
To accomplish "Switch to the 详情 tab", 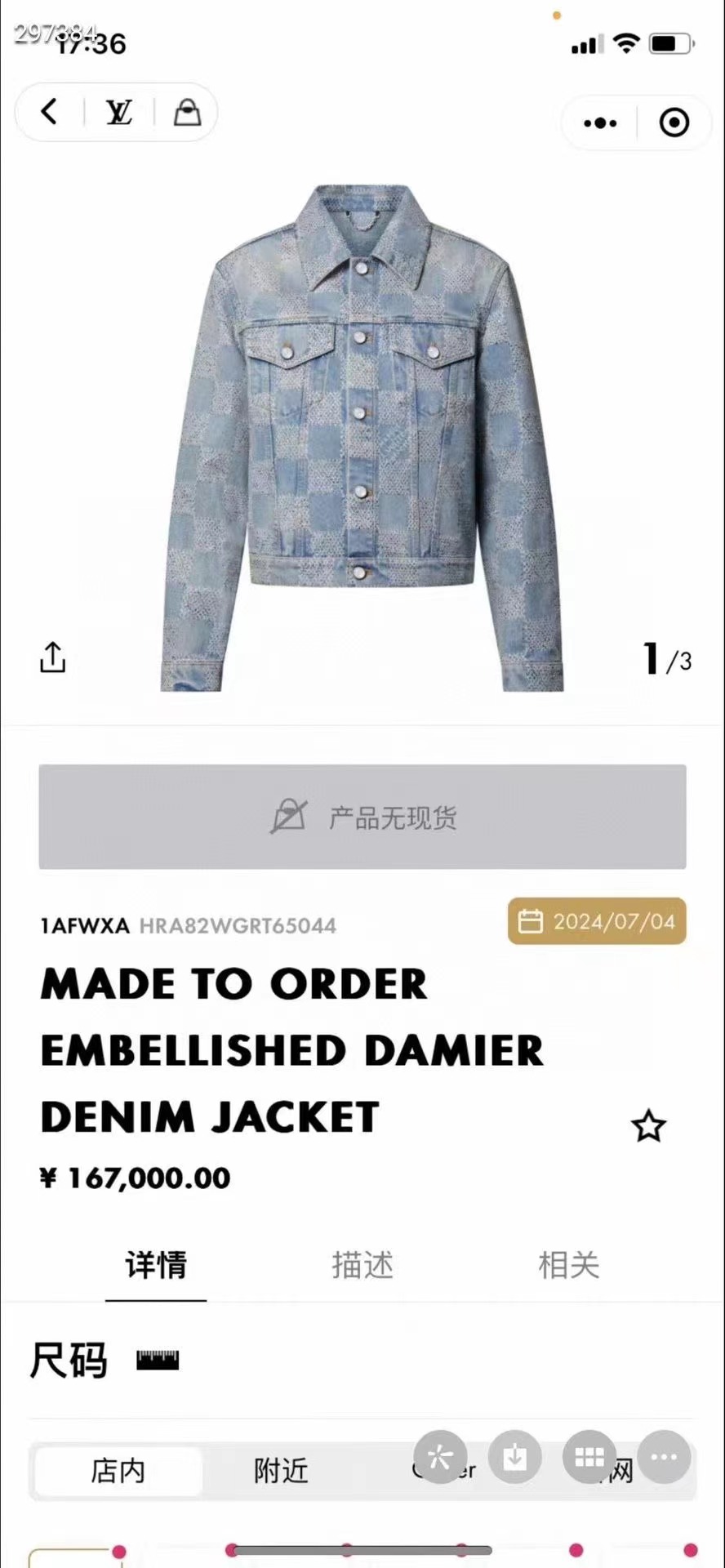I will point(156,1265).
